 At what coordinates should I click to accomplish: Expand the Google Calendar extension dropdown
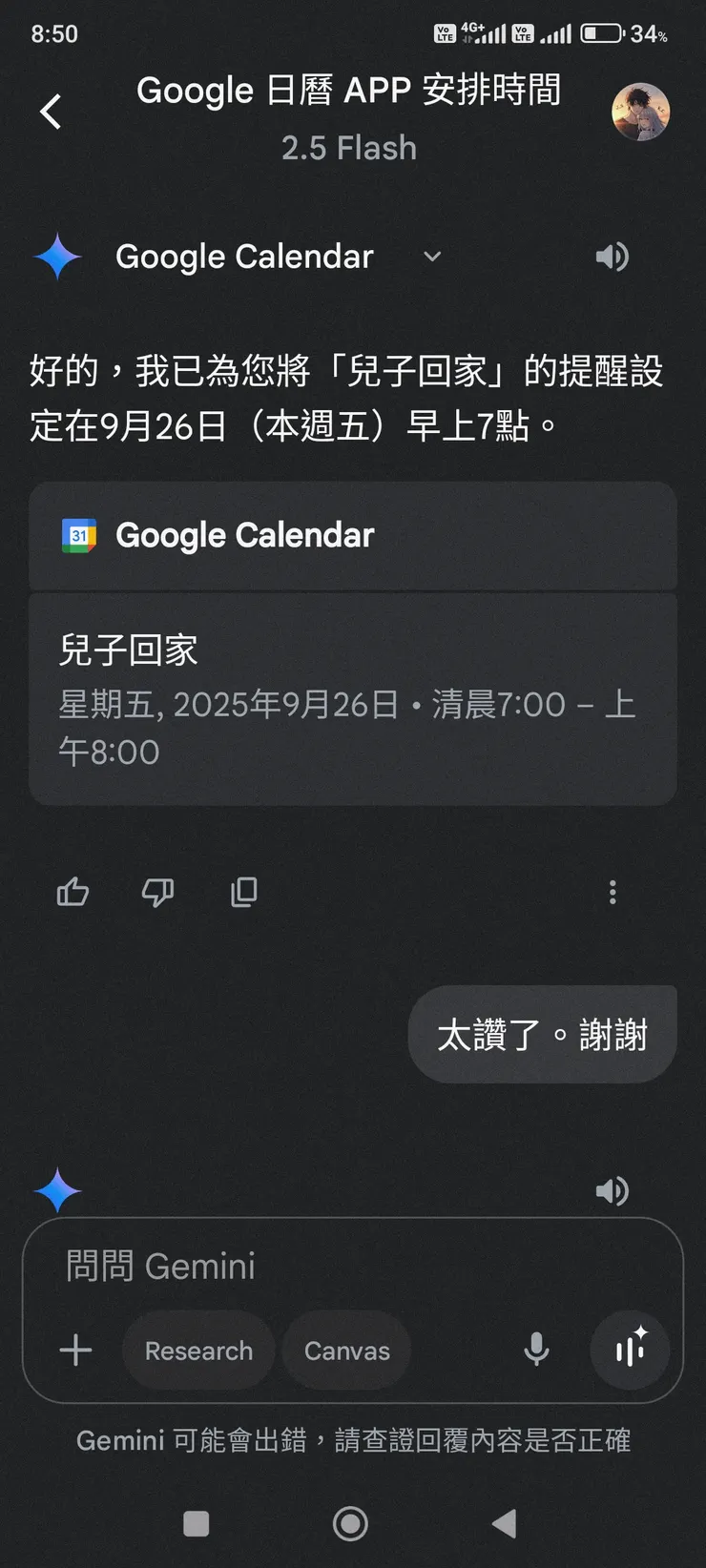(x=431, y=256)
